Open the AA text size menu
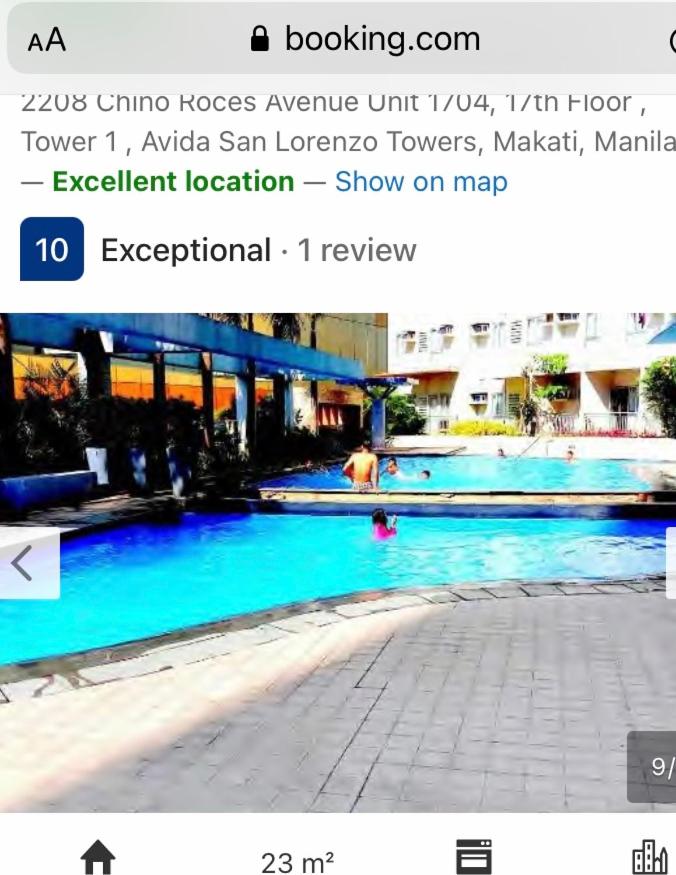The height and width of the screenshot is (875, 676). click(x=46, y=40)
